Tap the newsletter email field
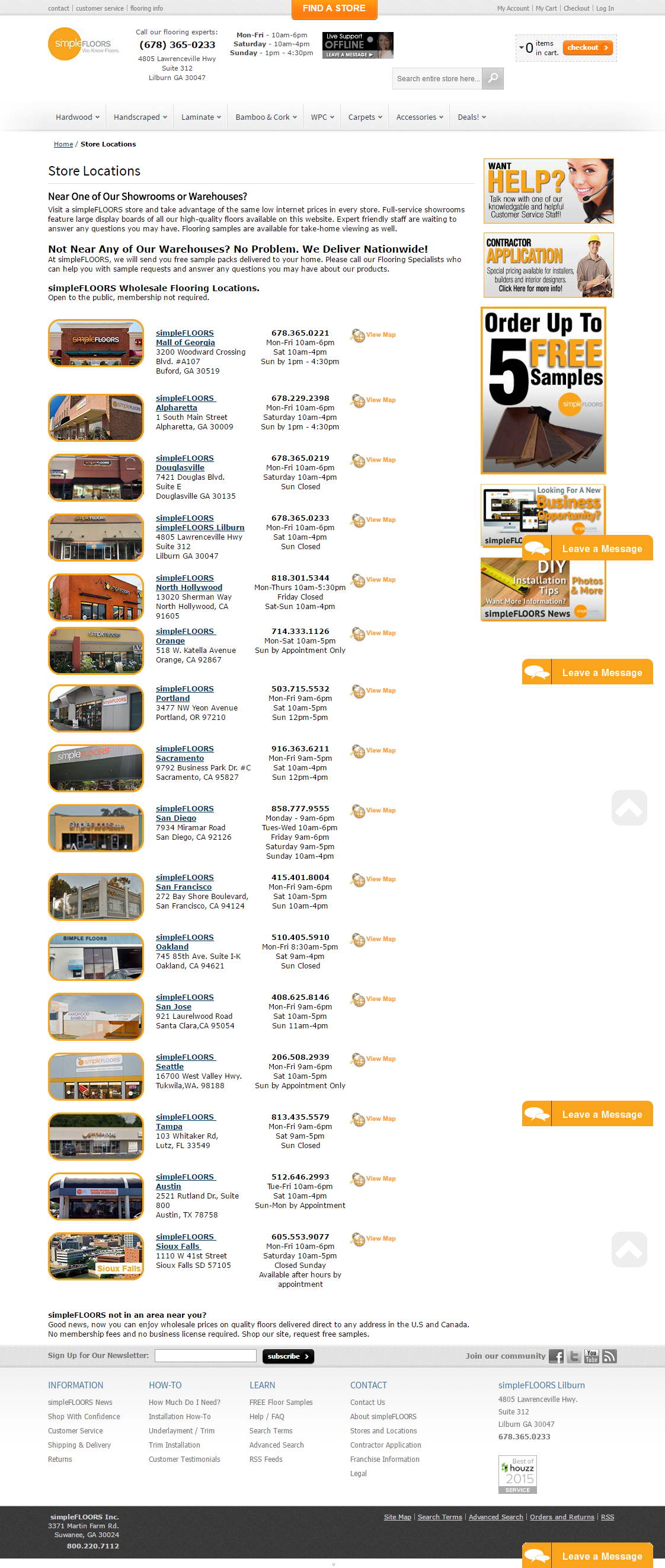The height and width of the screenshot is (1568, 665). coord(205,1355)
